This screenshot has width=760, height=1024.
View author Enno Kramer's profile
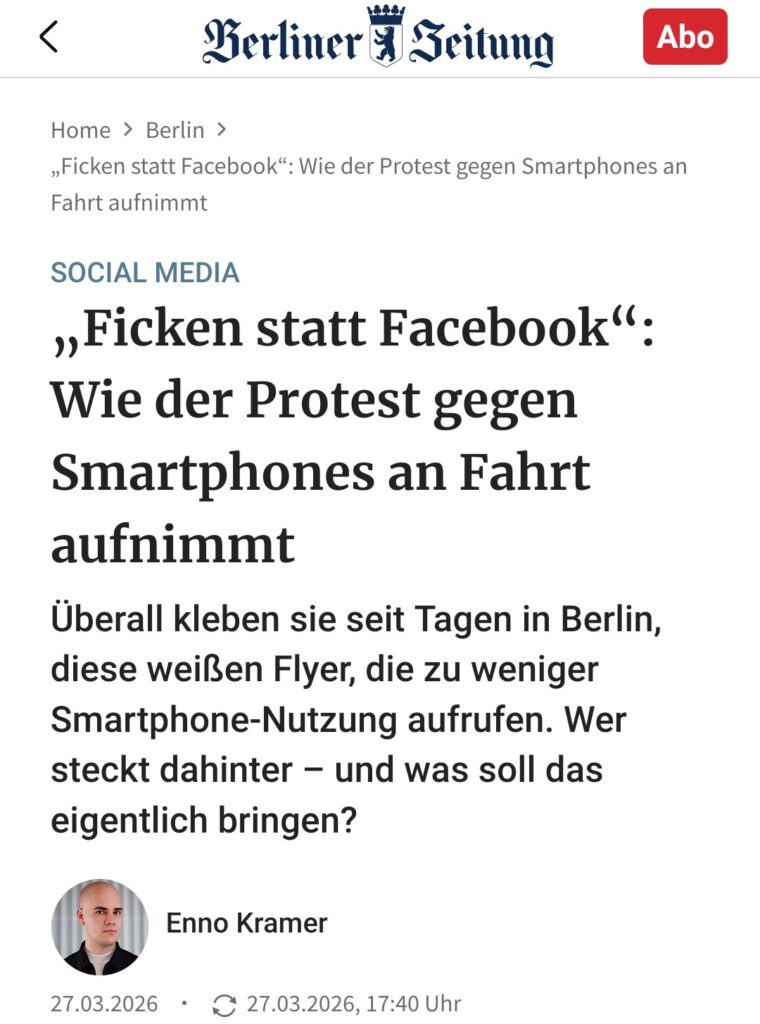[x=246, y=923]
